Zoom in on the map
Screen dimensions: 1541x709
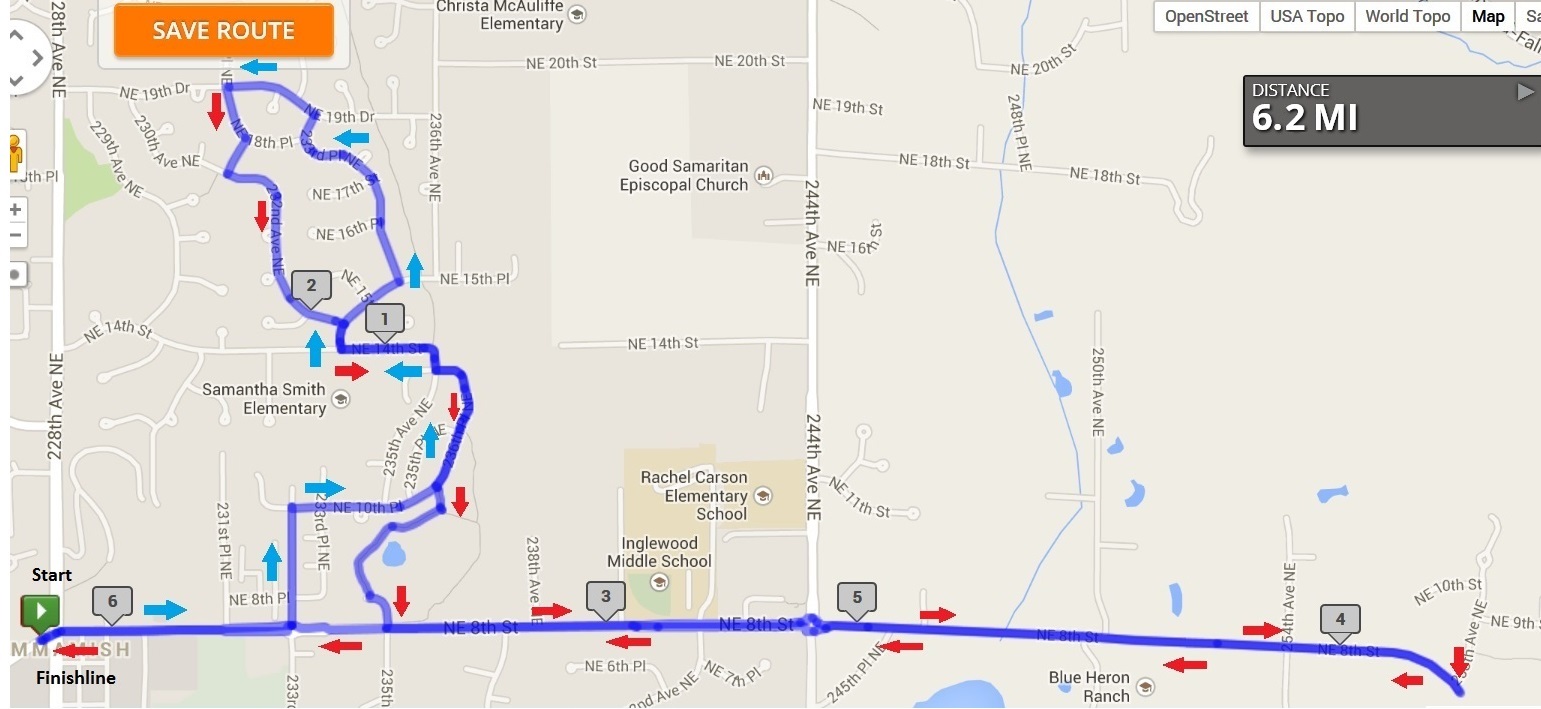pyautogui.click(x=15, y=211)
